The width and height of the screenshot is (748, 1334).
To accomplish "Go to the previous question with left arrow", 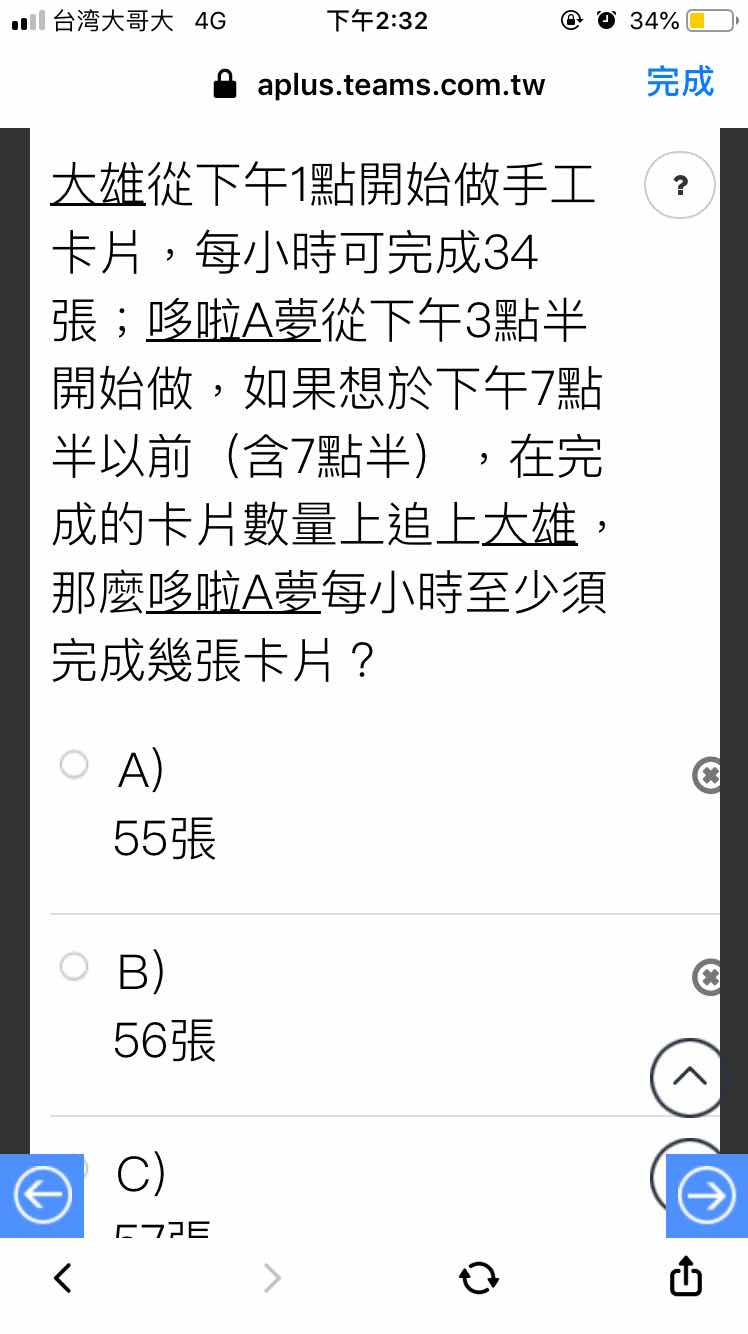I will coord(42,1196).
